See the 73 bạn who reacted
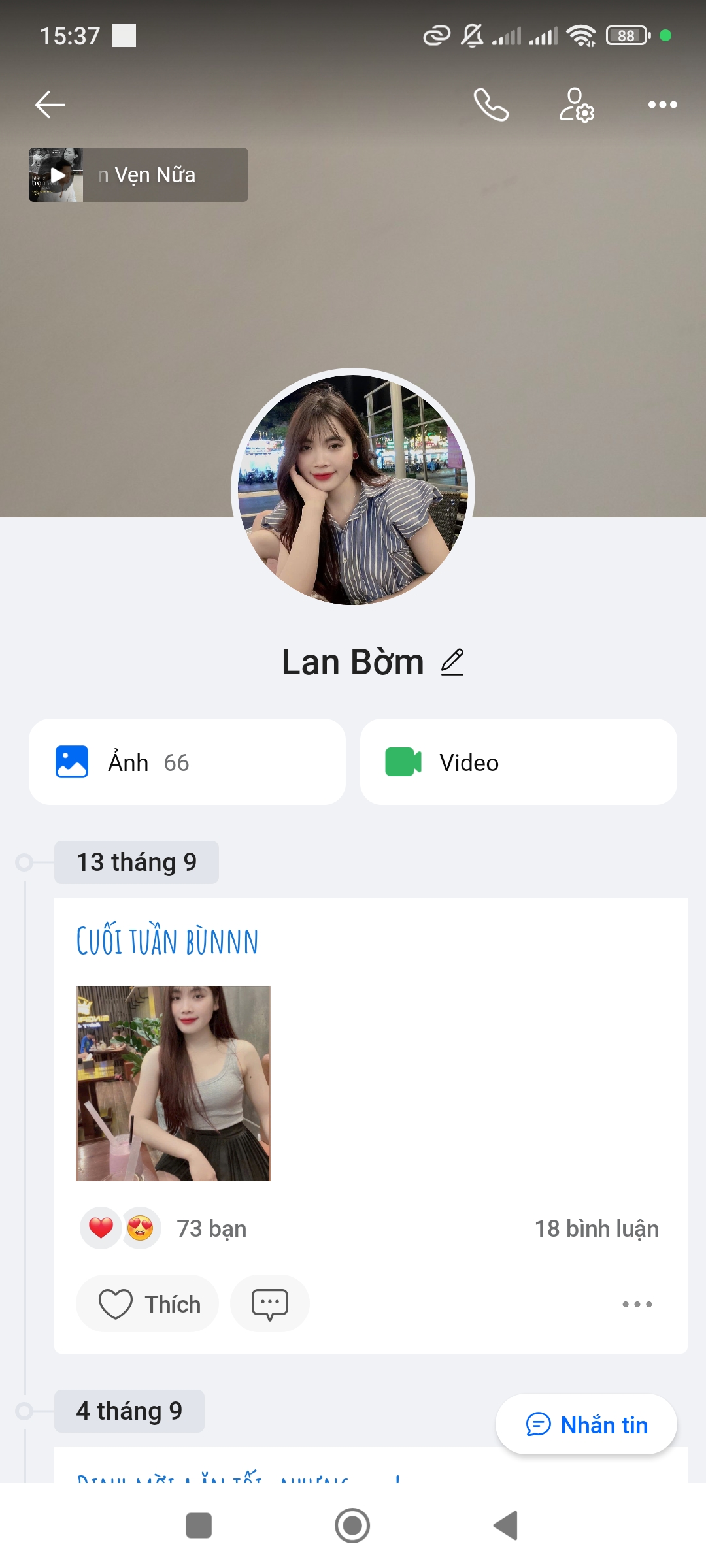Image resolution: width=706 pixels, height=1568 pixels. click(x=210, y=1228)
